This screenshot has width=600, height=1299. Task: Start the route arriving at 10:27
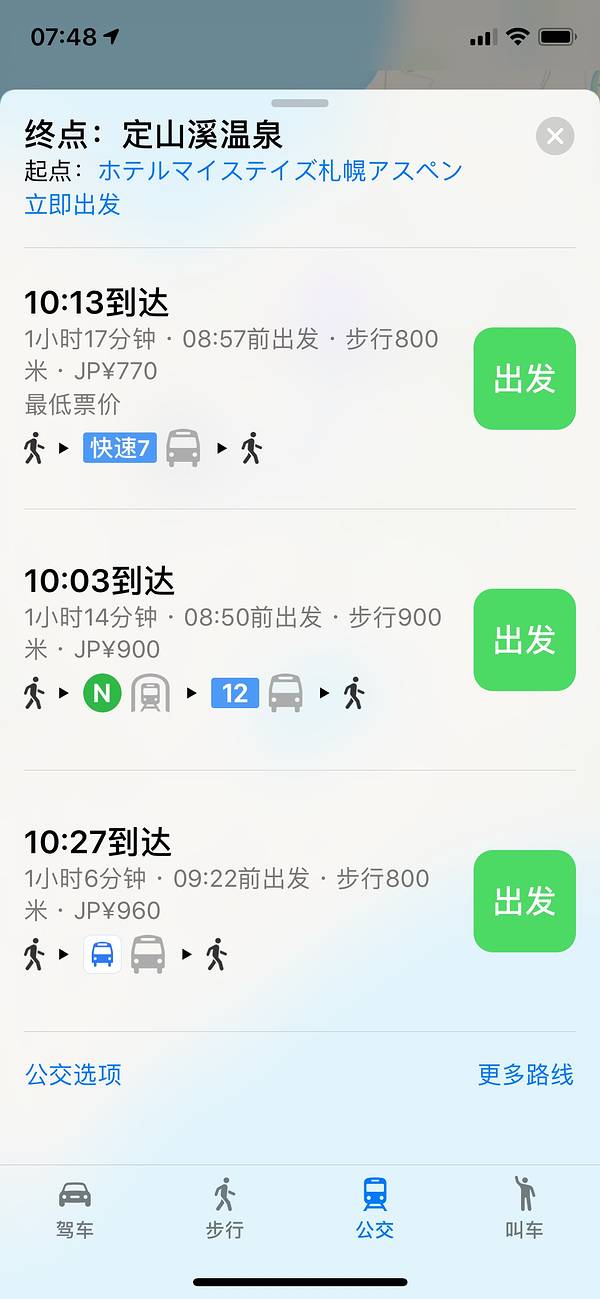coord(524,901)
